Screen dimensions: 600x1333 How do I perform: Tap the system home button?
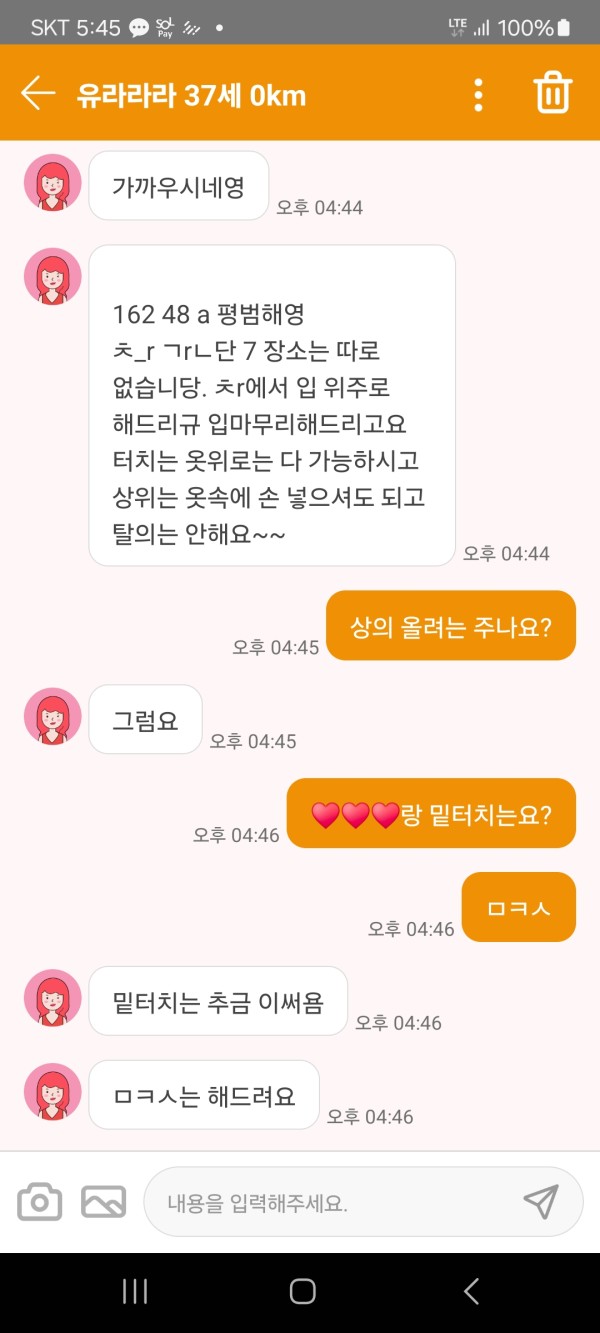(x=302, y=1291)
